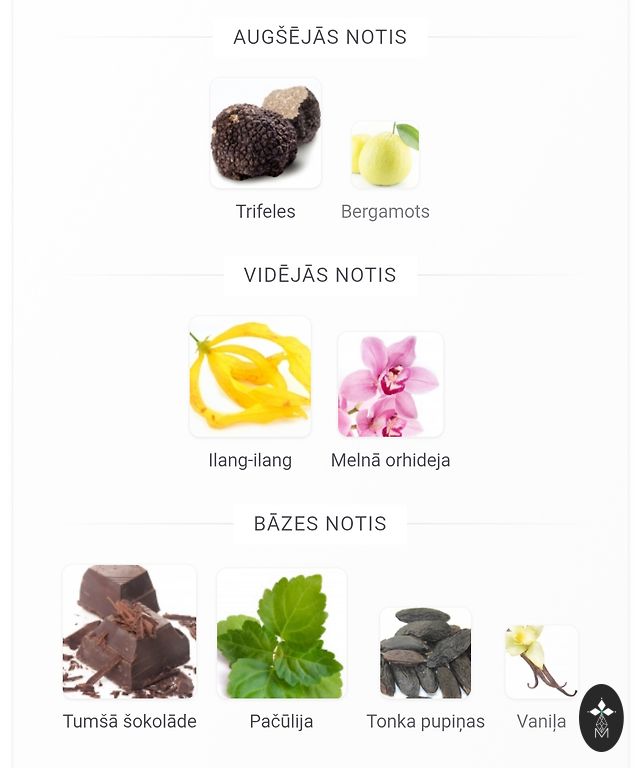Viewport: 640px width, 768px height.
Task: View the Tonka pupiņas note
Action: (x=425, y=653)
